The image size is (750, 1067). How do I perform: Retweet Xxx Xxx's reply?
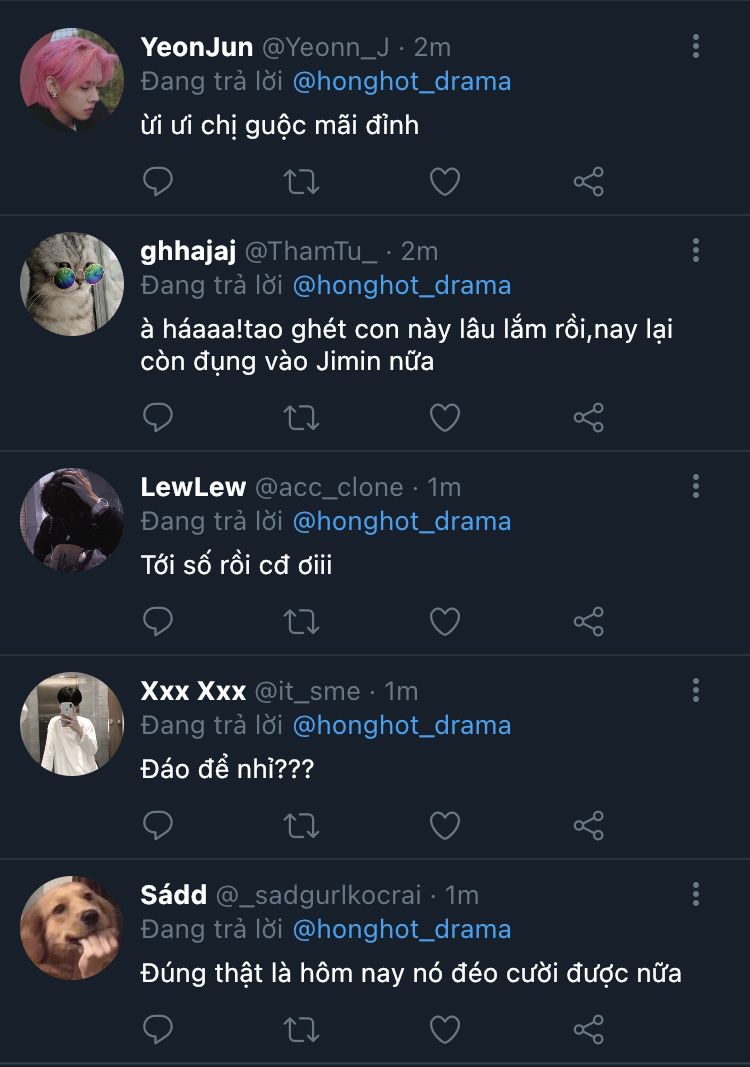(302, 825)
